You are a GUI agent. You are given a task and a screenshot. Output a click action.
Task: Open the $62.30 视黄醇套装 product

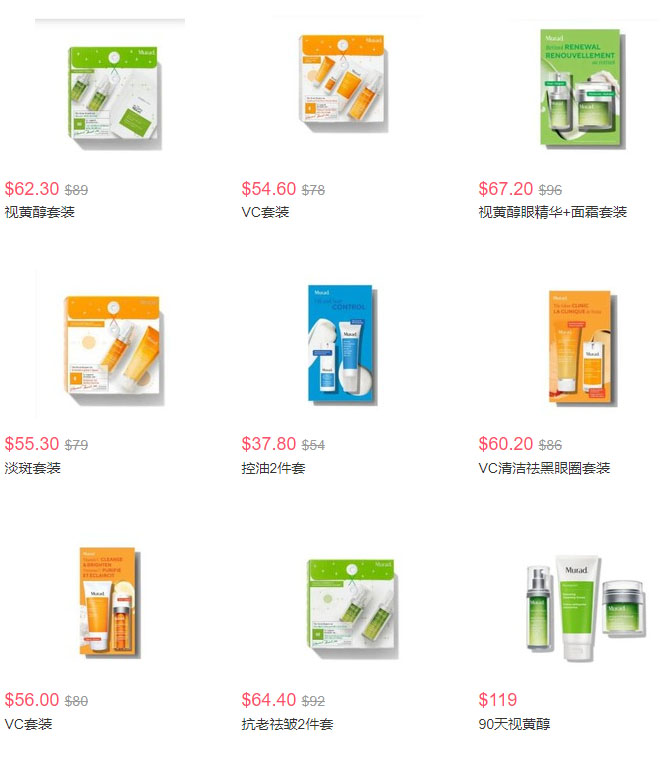click(x=110, y=92)
